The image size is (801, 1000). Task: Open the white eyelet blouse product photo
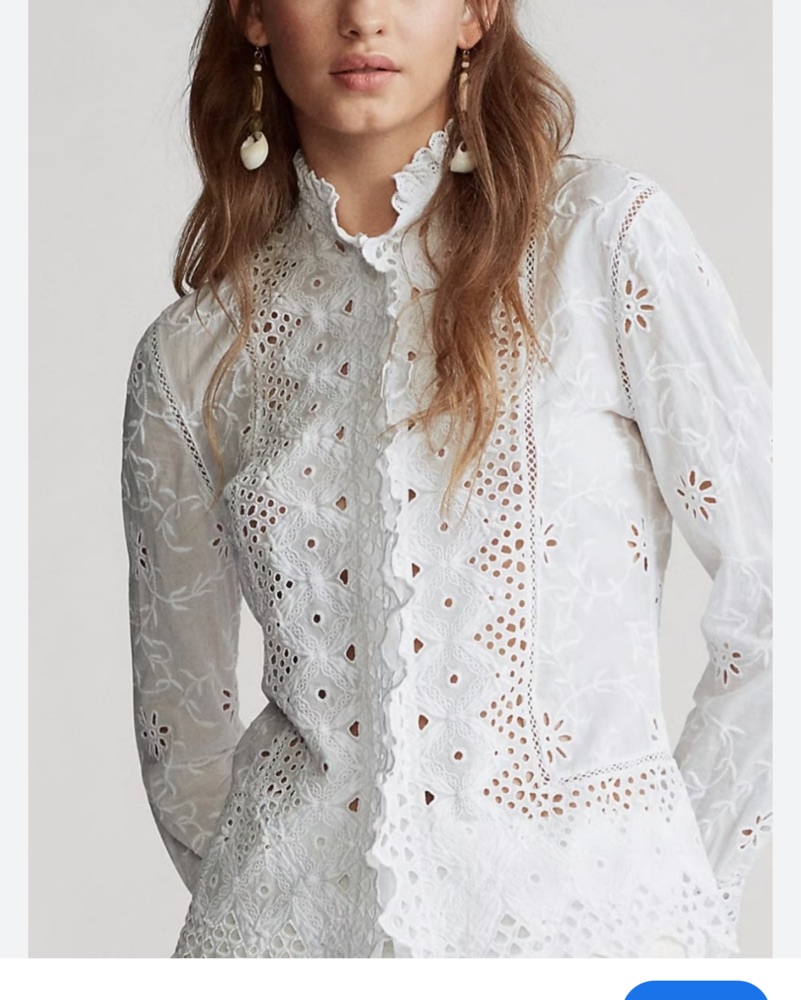click(x=400, y=478)
